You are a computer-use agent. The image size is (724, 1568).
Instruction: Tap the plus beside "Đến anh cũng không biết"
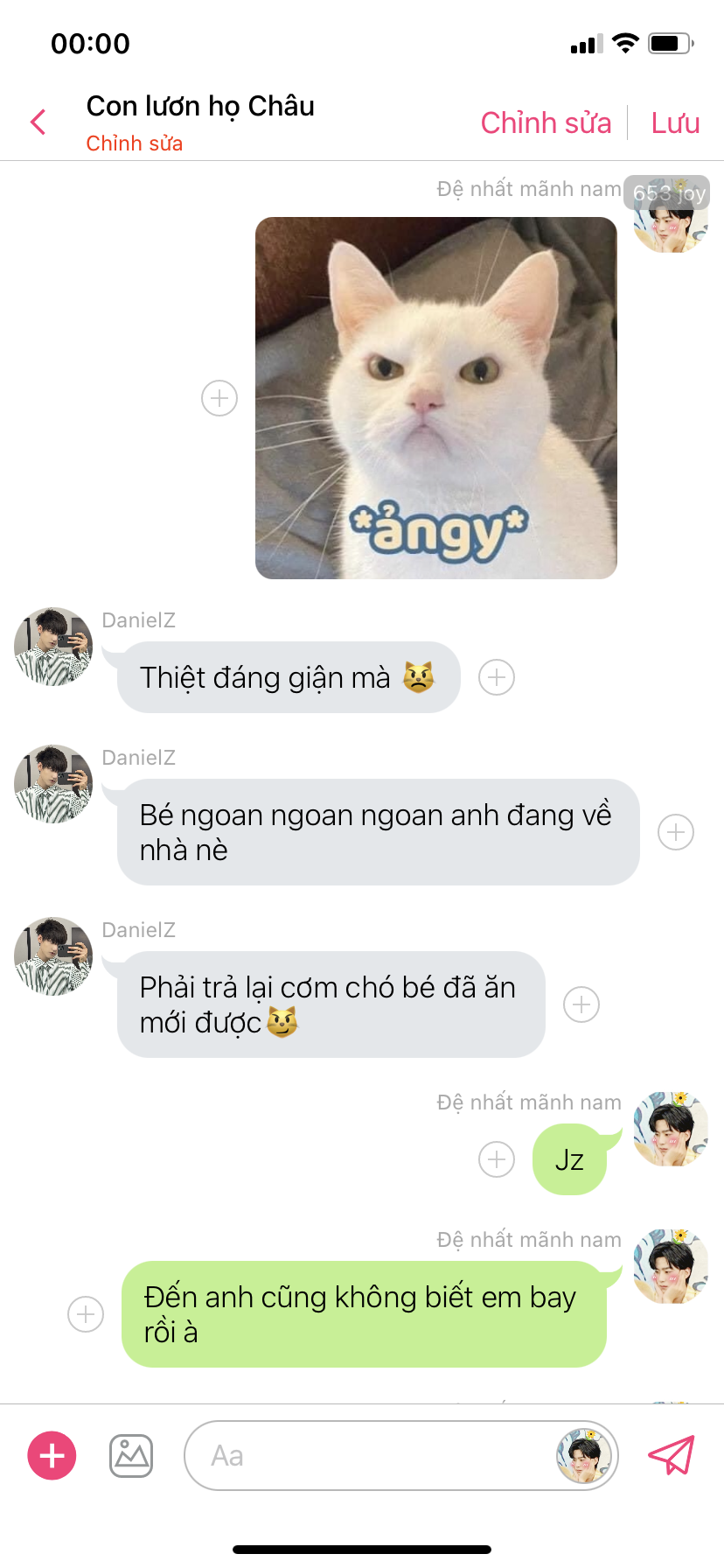coord(86,1314)
